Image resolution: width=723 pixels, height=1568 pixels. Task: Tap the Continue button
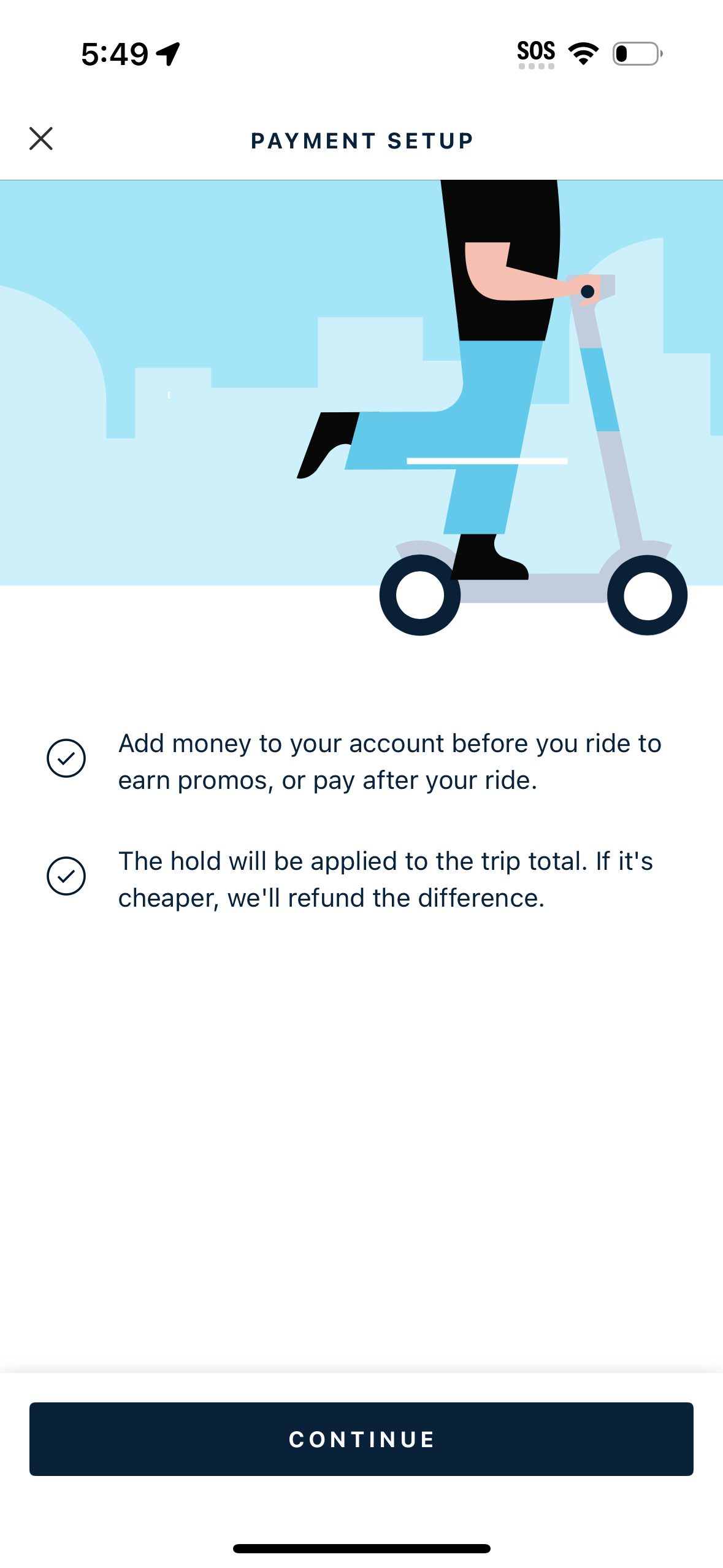pyautogui.click(x=361, y=1439)
